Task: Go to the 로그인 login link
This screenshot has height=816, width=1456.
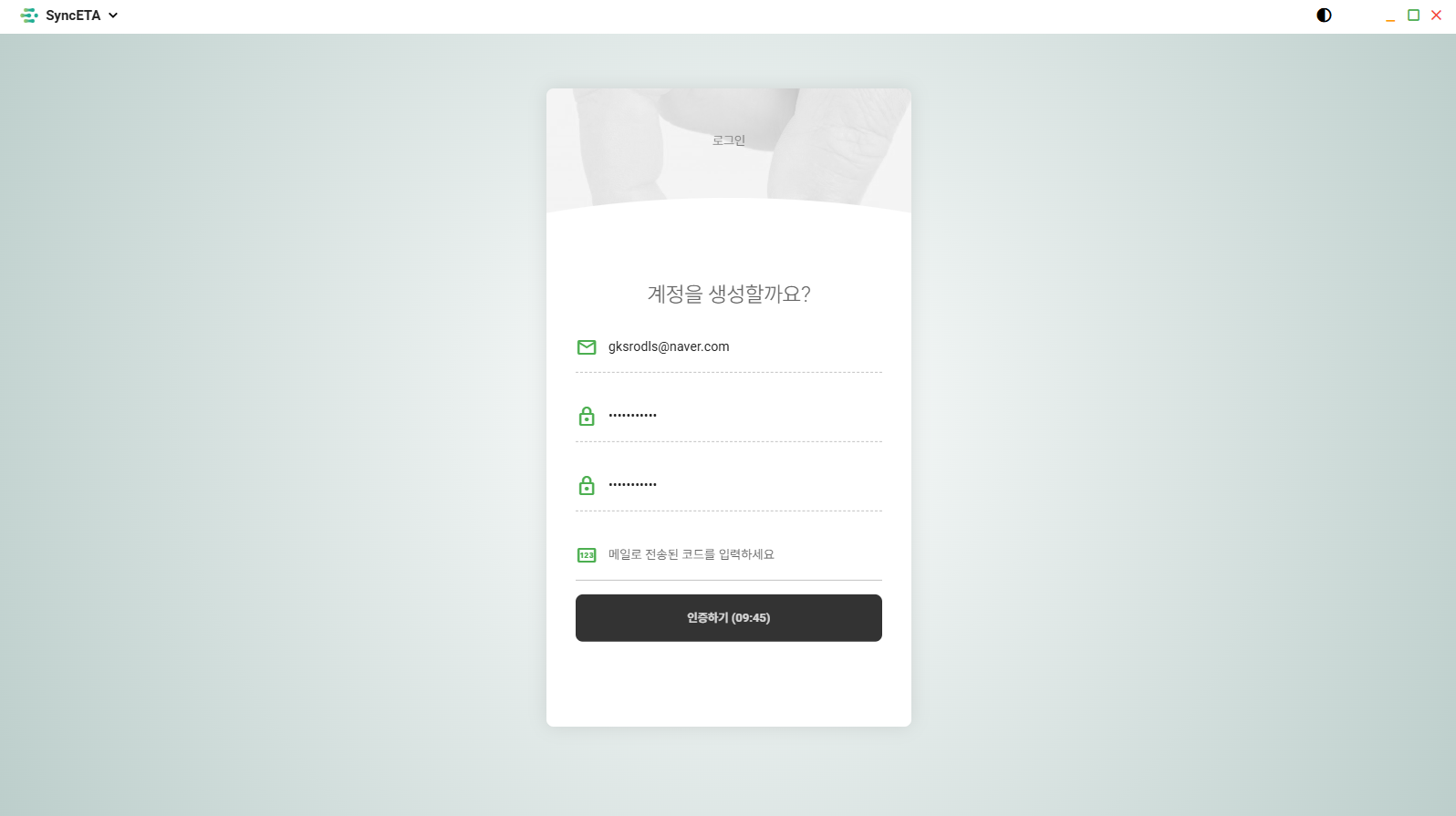Action: [x=728, y=140]
